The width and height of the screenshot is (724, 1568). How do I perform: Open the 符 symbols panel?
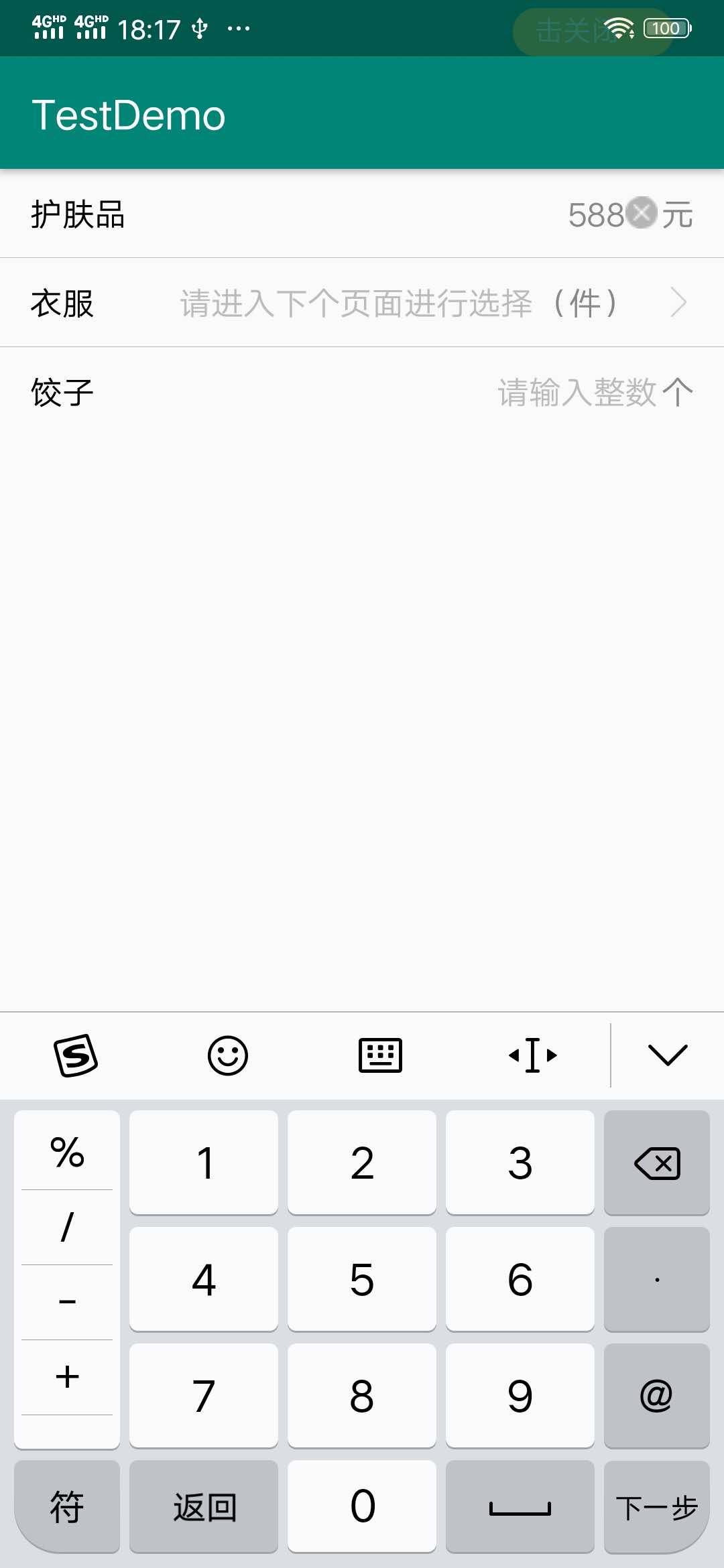click(x=66, y=1508)
